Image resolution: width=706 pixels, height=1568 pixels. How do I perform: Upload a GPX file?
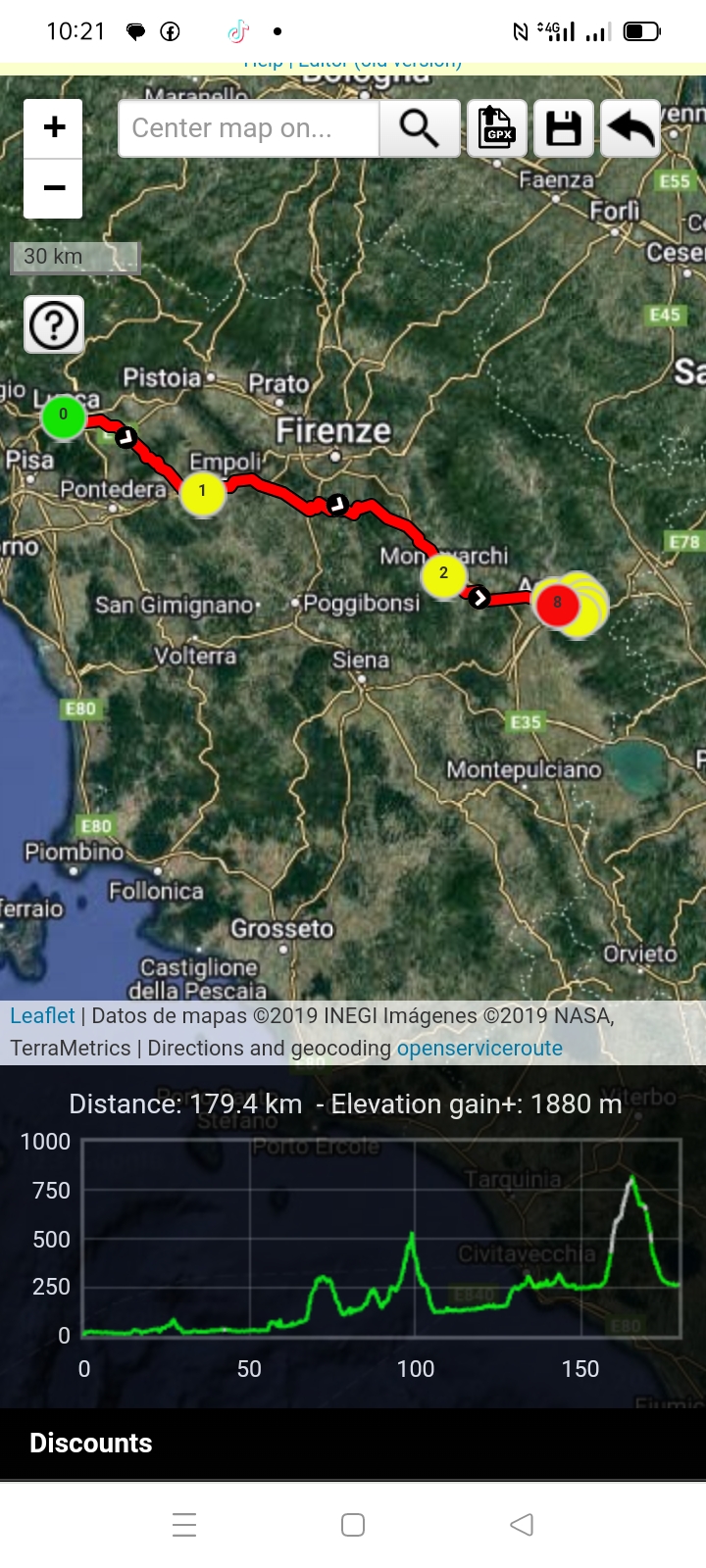click(x=497, y=128)
